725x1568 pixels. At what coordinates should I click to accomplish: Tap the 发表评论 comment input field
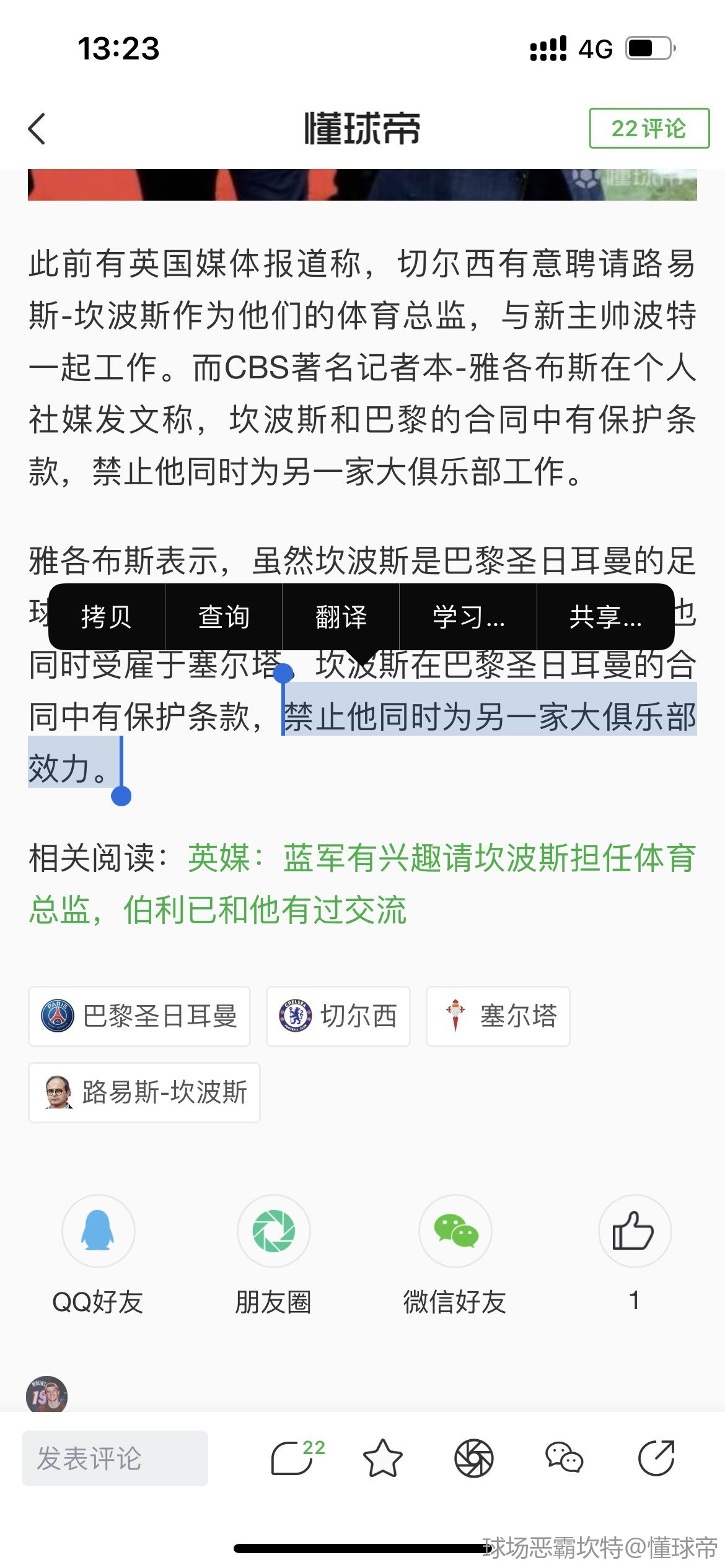point(115,1458)
